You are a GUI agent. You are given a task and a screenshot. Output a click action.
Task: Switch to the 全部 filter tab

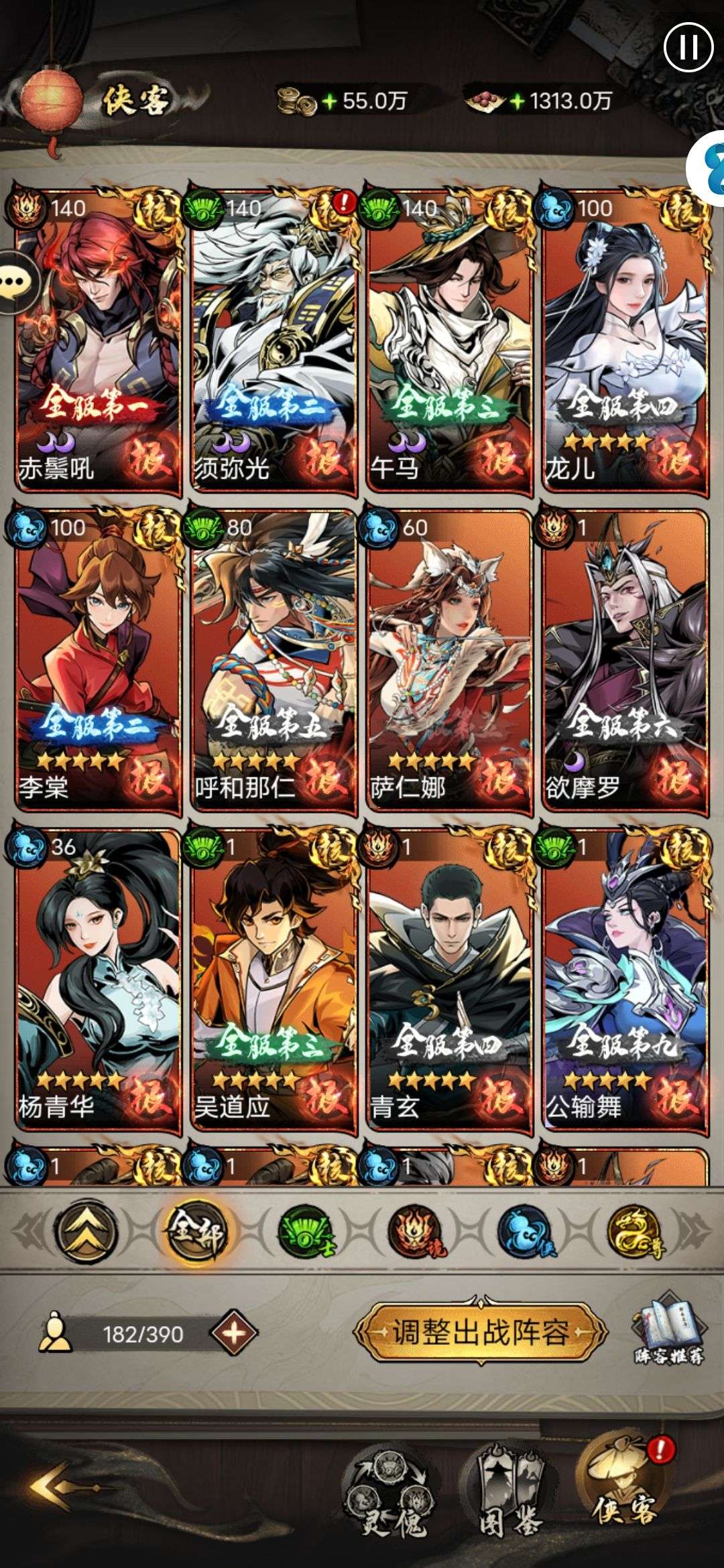tap(196, 1231)
